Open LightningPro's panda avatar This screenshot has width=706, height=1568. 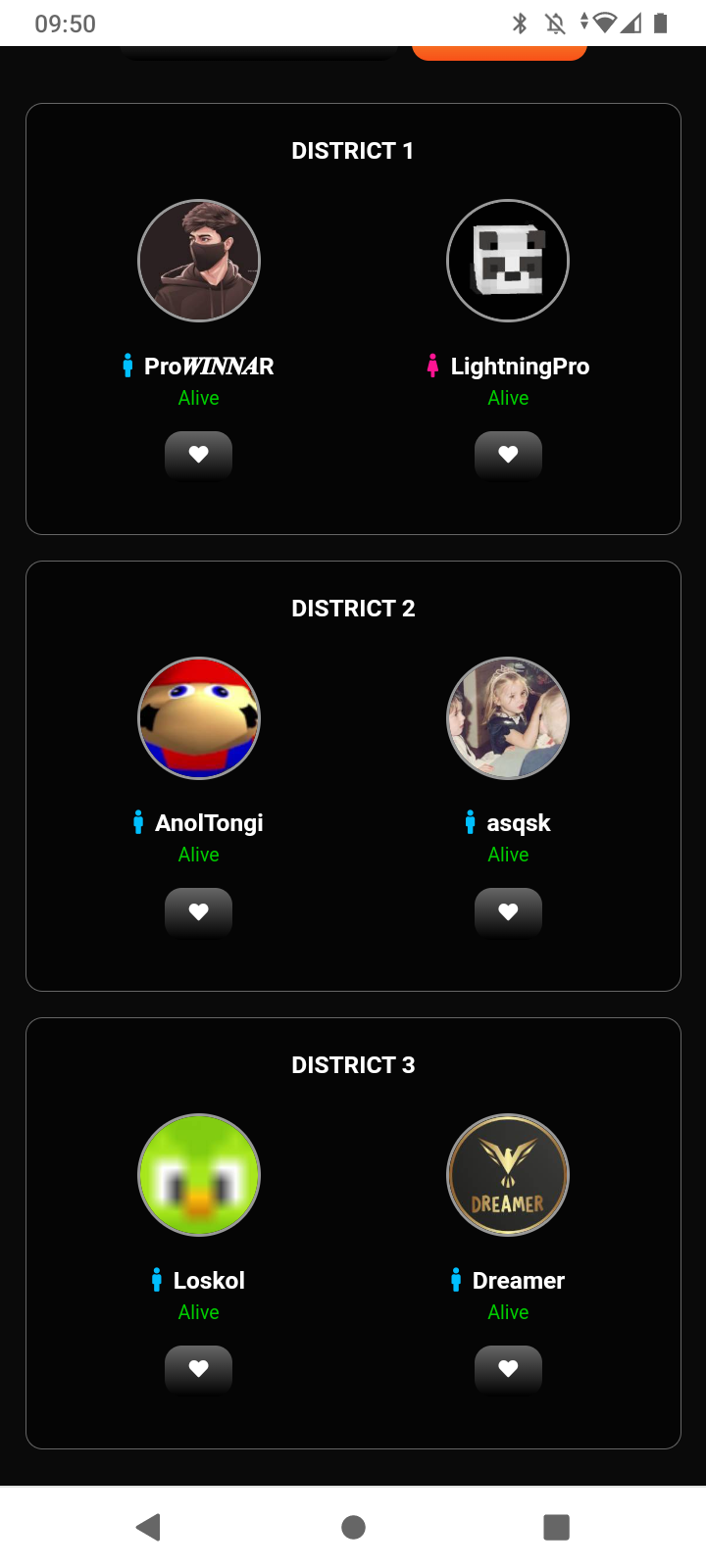click(508, 261)
